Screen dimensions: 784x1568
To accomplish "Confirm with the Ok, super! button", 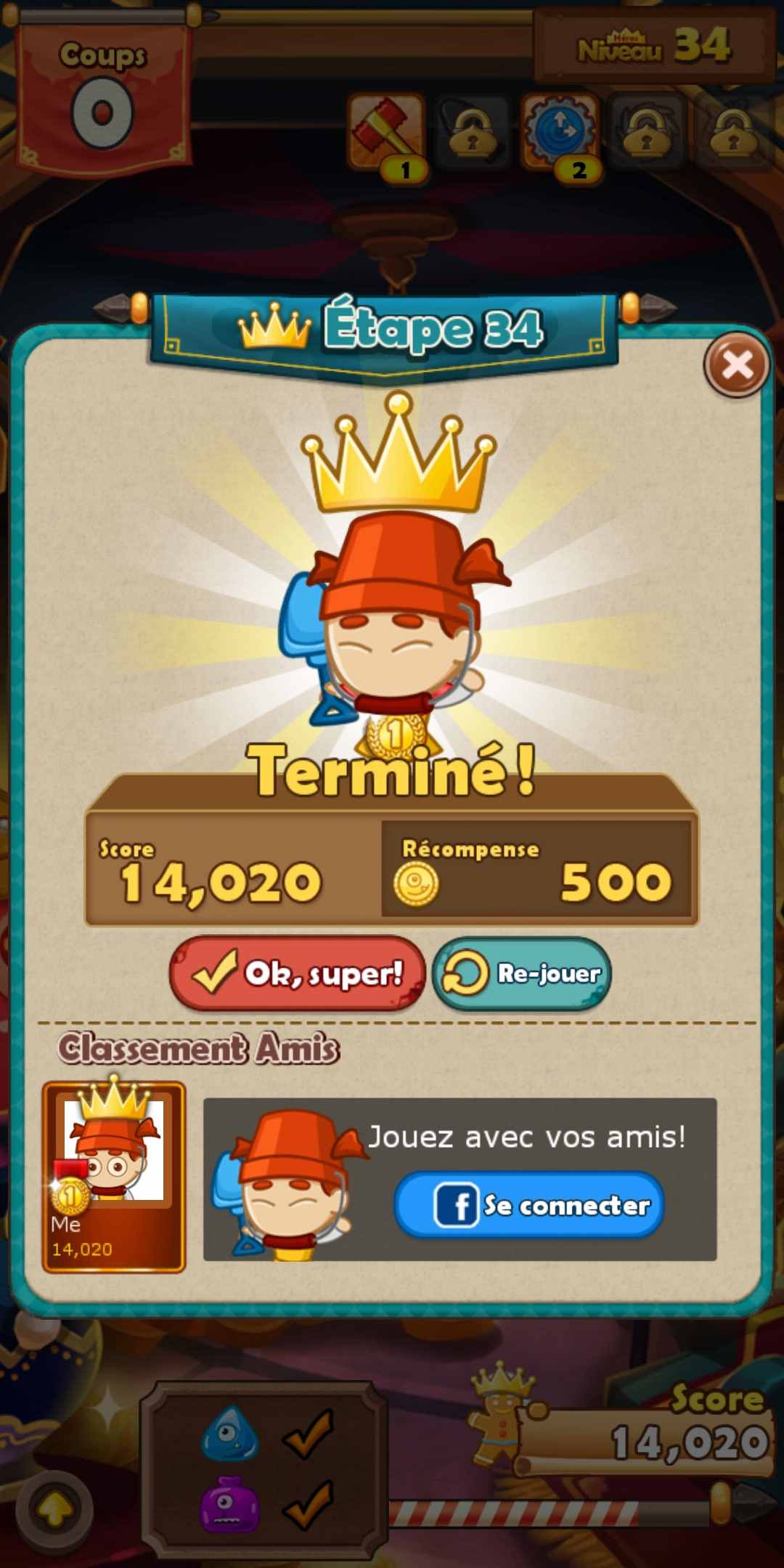I will (x=297, y=973).
